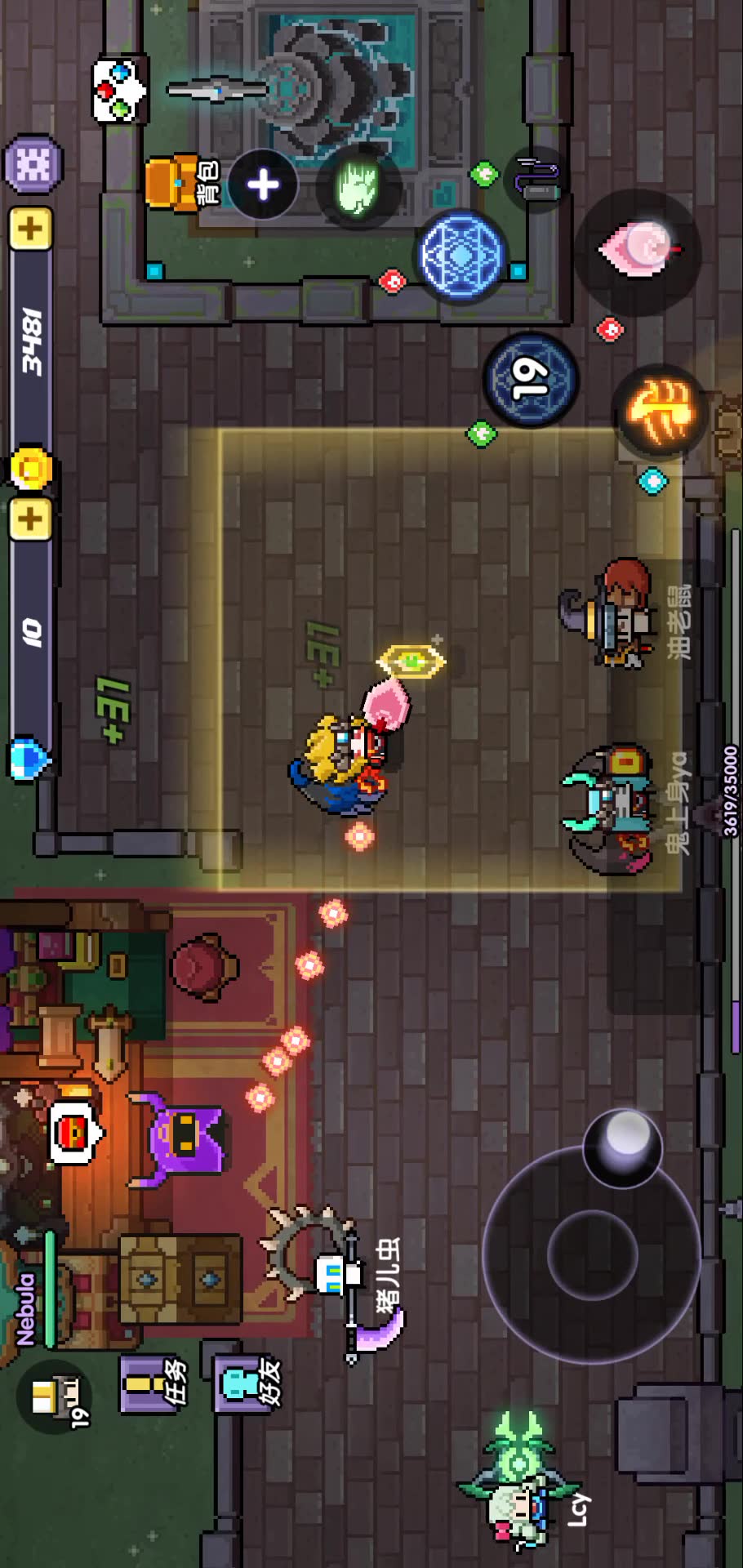Activate the green hand skill button

click(358, 186)
